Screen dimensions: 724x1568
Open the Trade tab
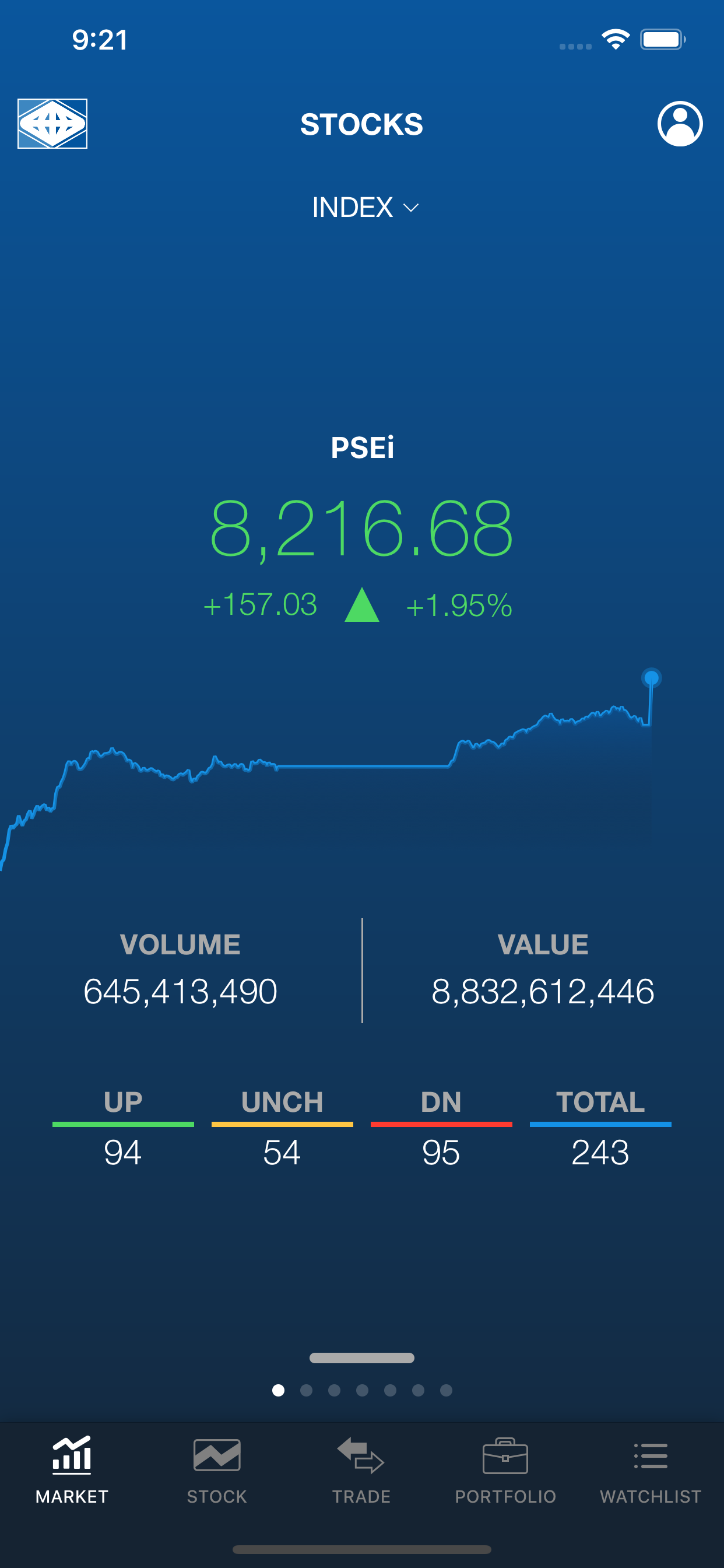361,1471
